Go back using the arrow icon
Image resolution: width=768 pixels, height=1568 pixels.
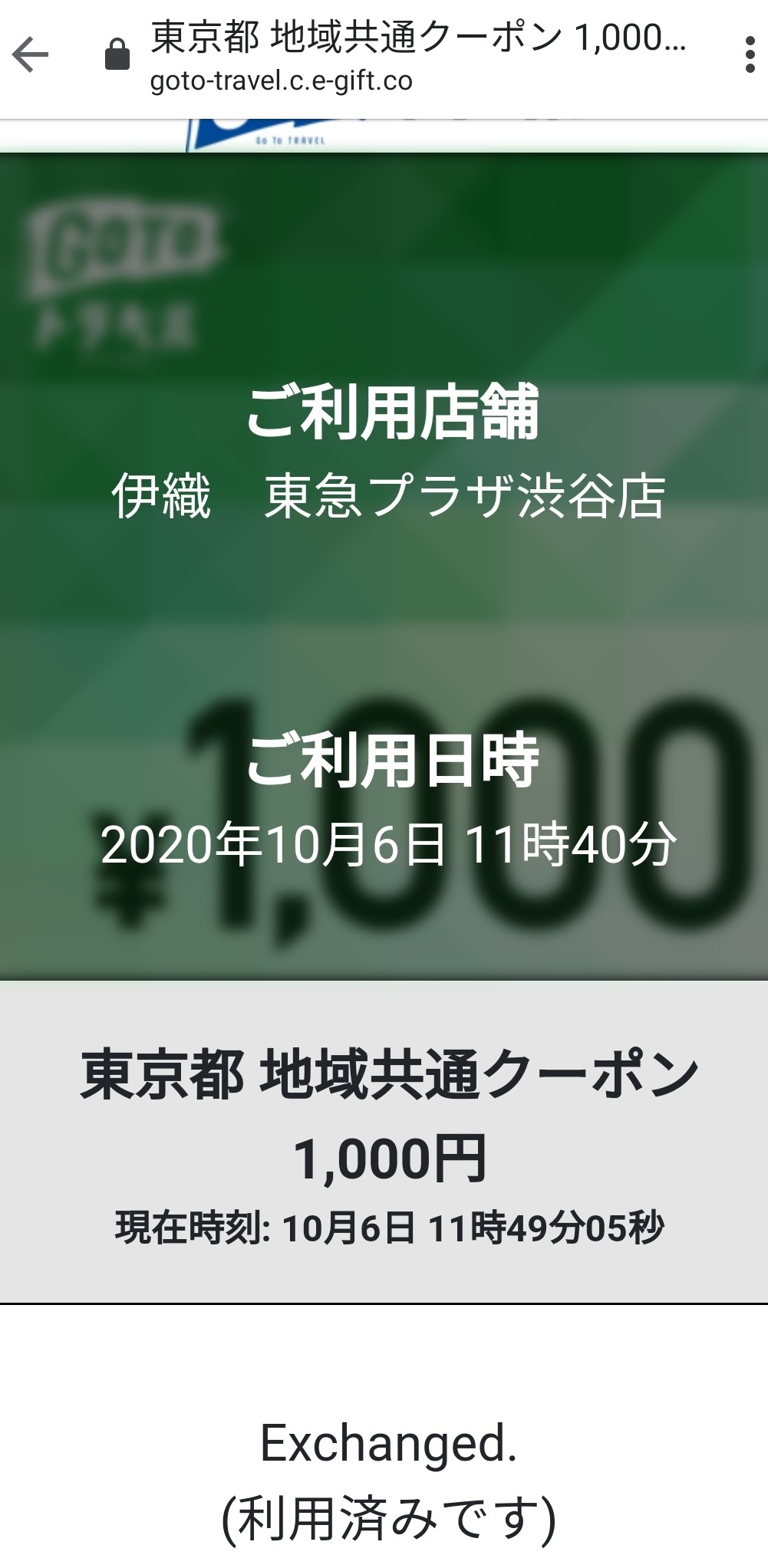point(31,55)
